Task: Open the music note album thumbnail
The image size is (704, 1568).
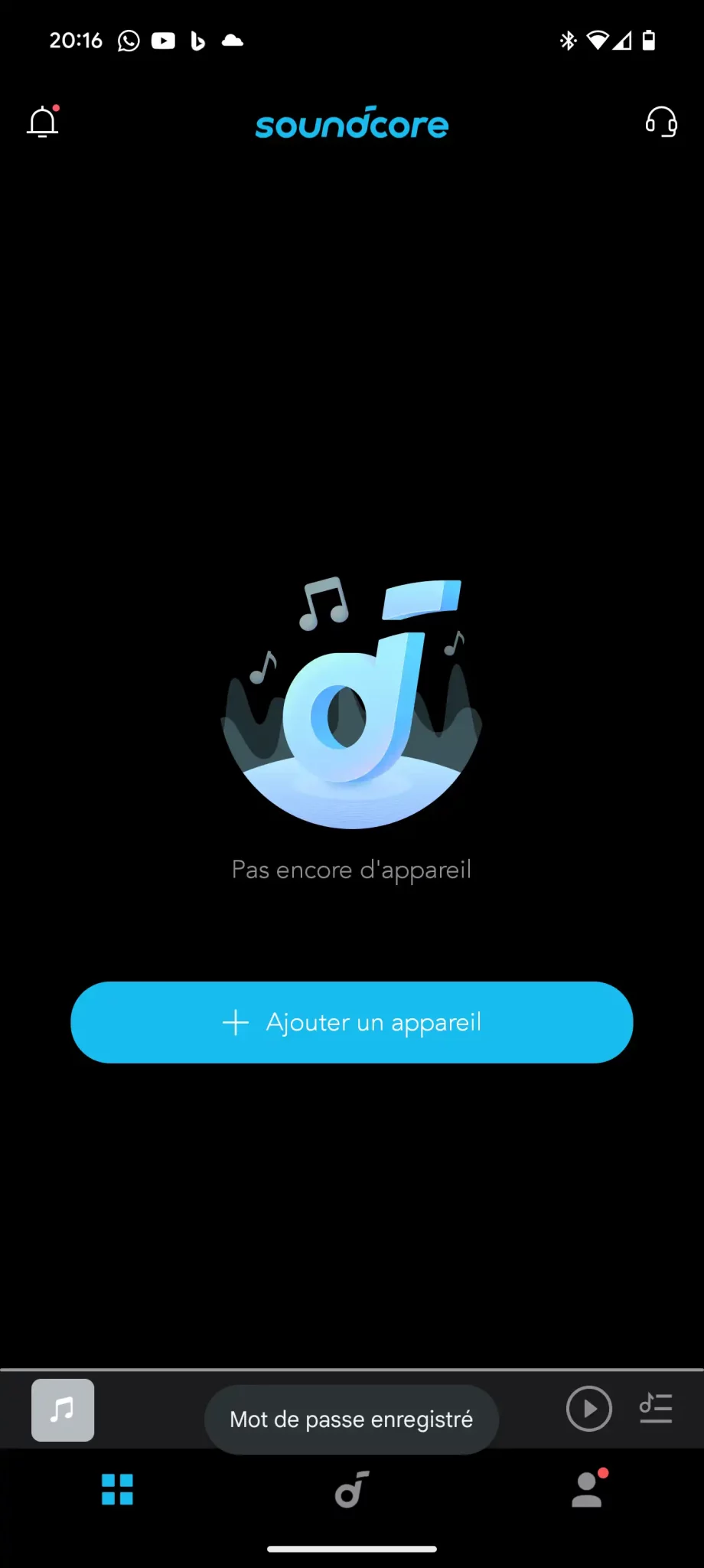Action: 63,1410
